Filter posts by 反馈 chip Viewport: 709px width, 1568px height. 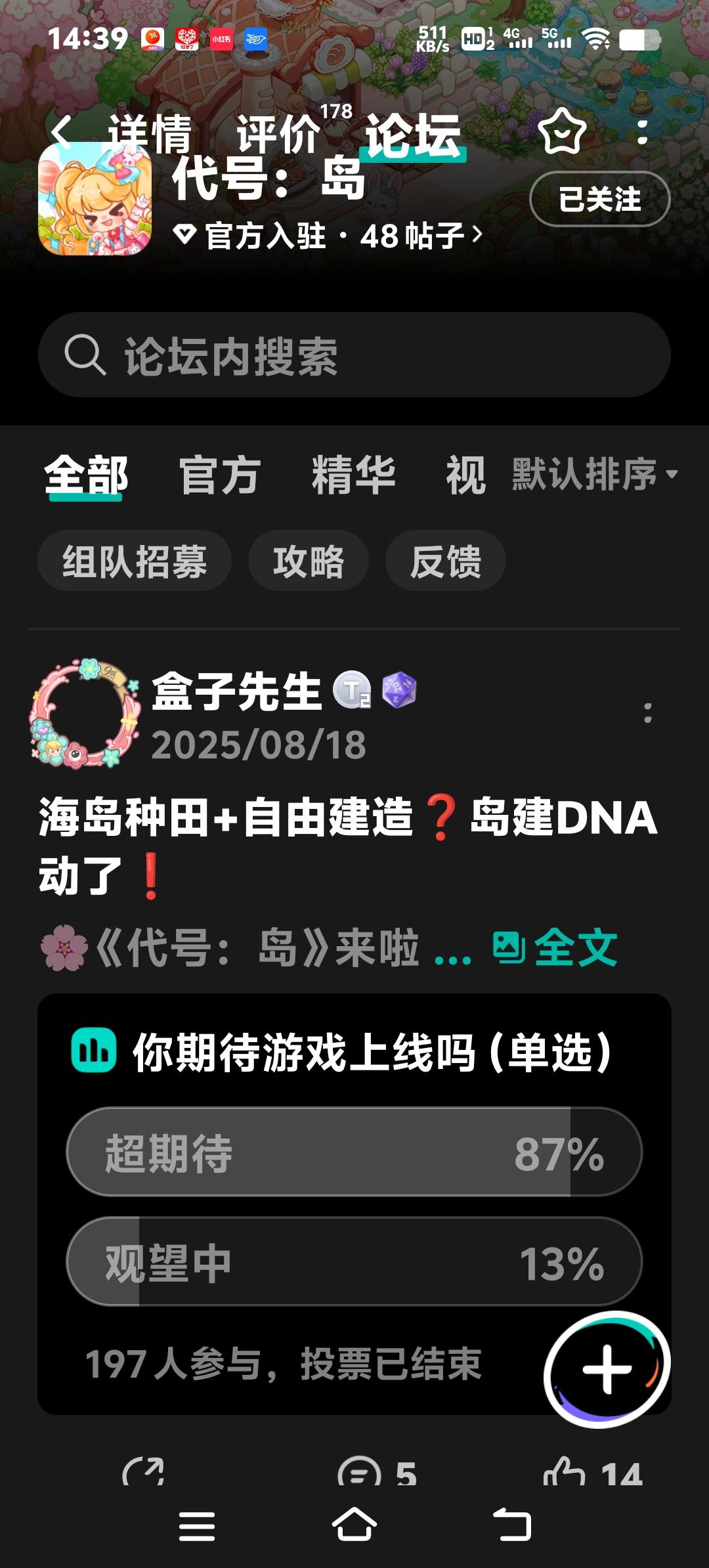pyautogui.click(x=445, y=561)
